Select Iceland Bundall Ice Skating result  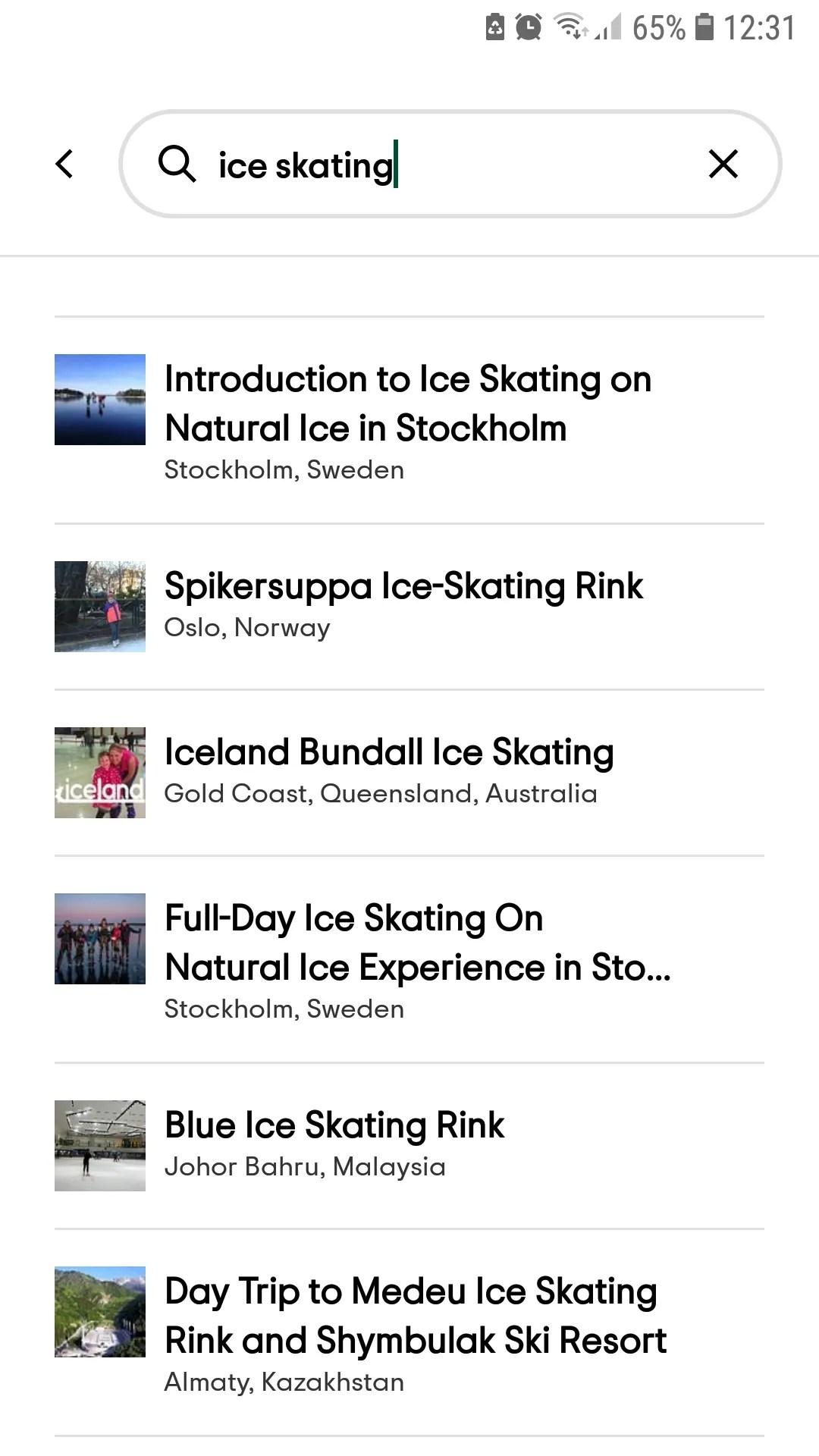(389, 771)
